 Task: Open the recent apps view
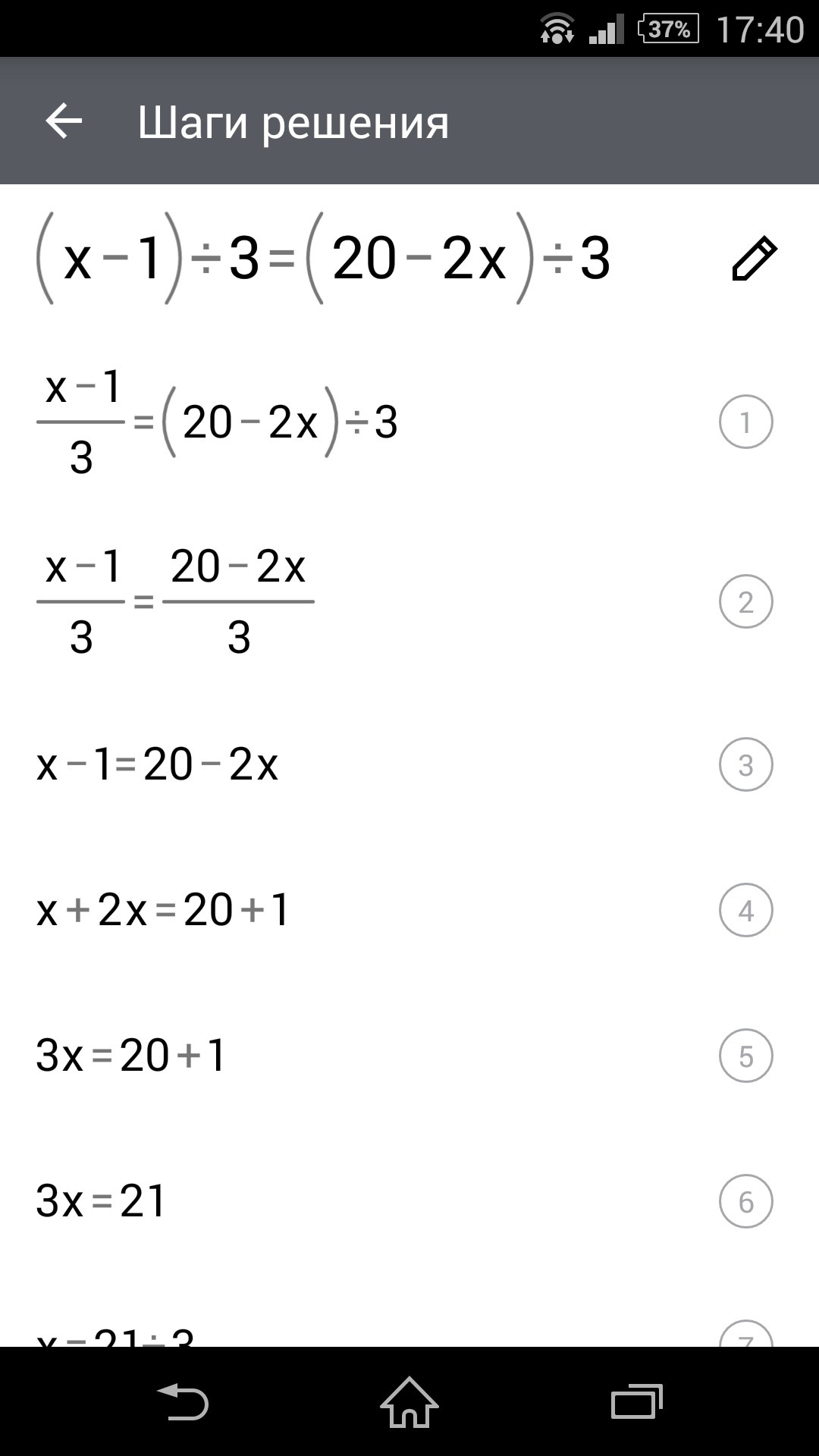637,1401
